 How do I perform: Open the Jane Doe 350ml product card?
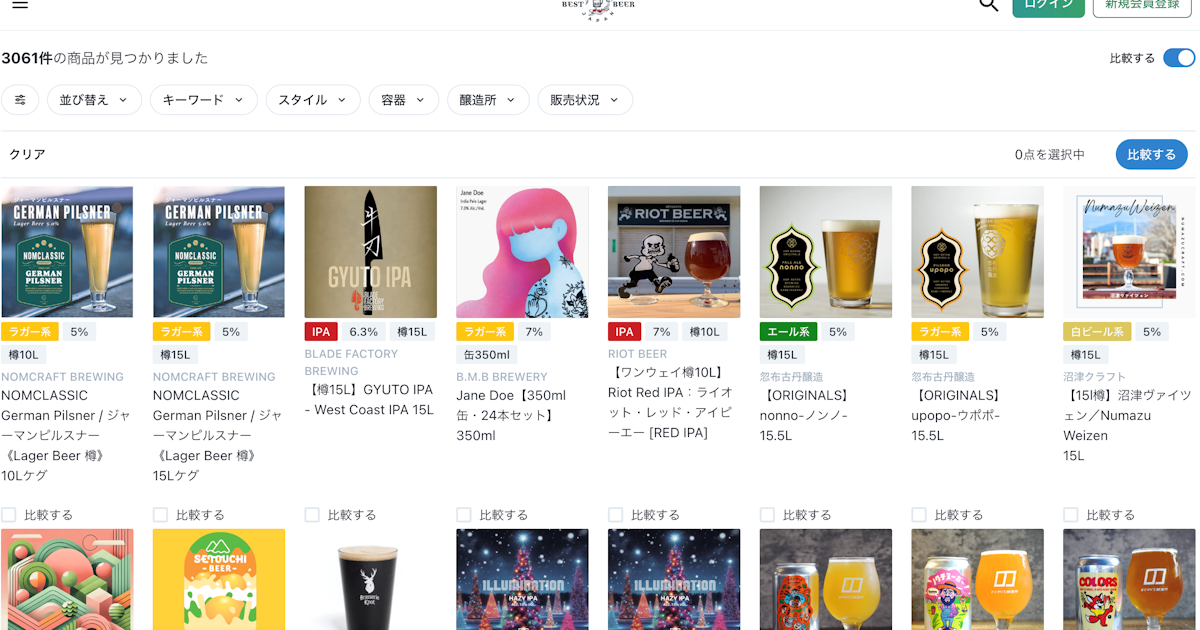tap(522, 252)
